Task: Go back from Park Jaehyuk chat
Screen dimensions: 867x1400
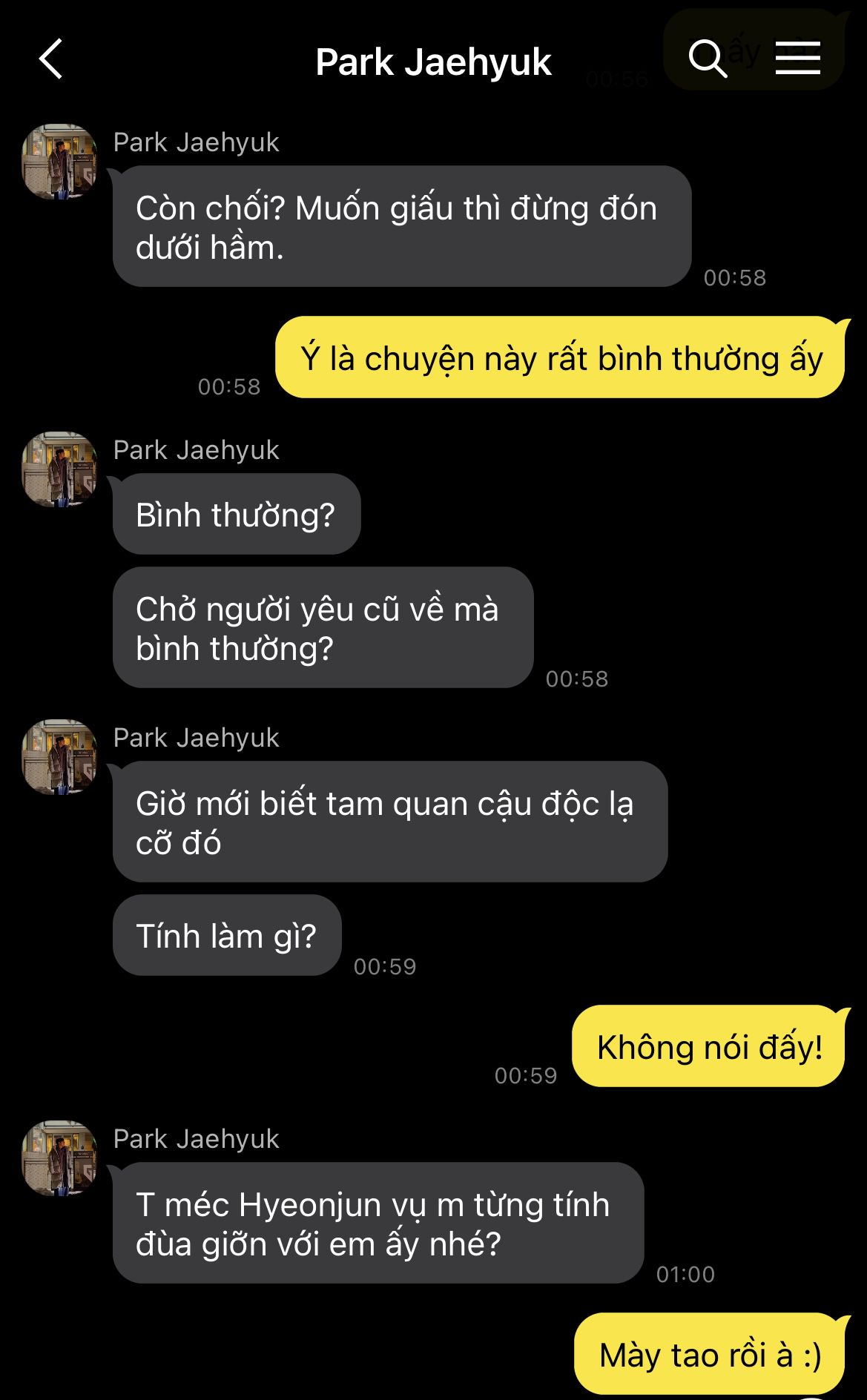Action: (x=50, y=59)
